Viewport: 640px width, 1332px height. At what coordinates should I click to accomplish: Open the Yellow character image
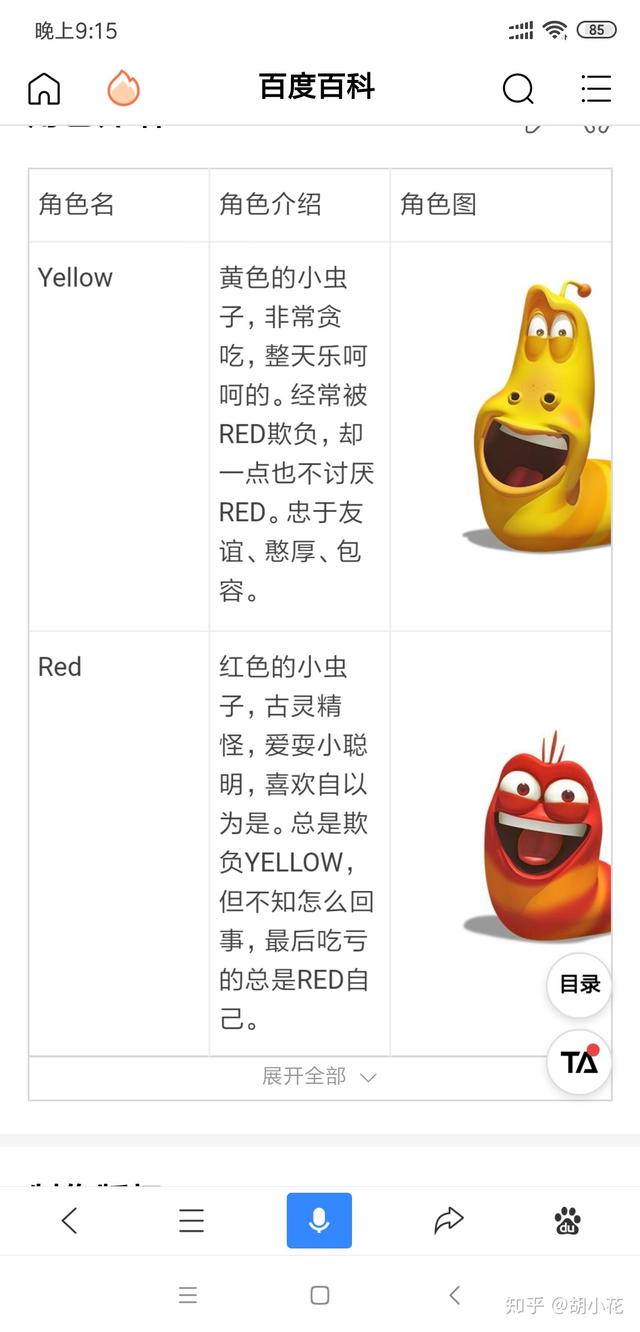point(536,416)
